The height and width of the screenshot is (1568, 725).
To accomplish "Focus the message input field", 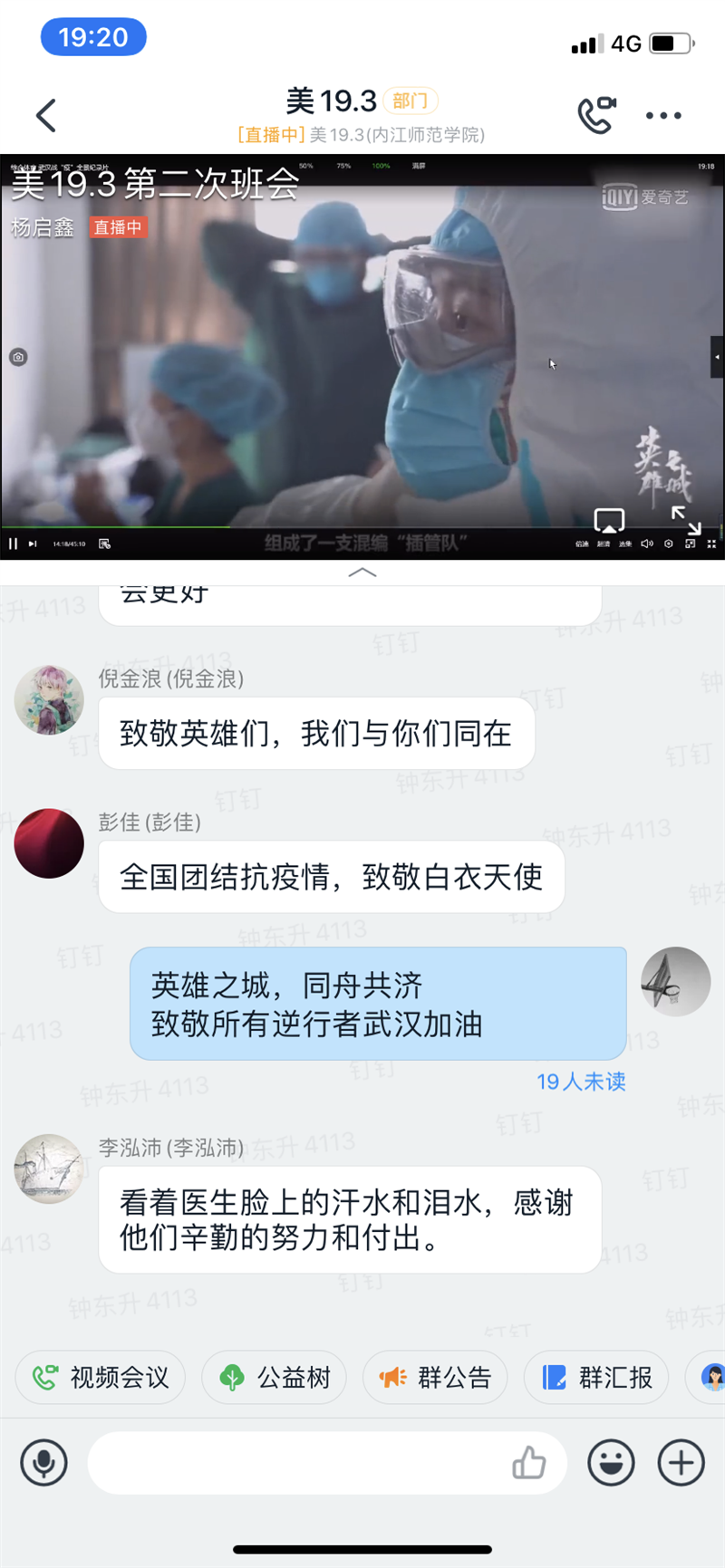I will [x=299, y=1463].
